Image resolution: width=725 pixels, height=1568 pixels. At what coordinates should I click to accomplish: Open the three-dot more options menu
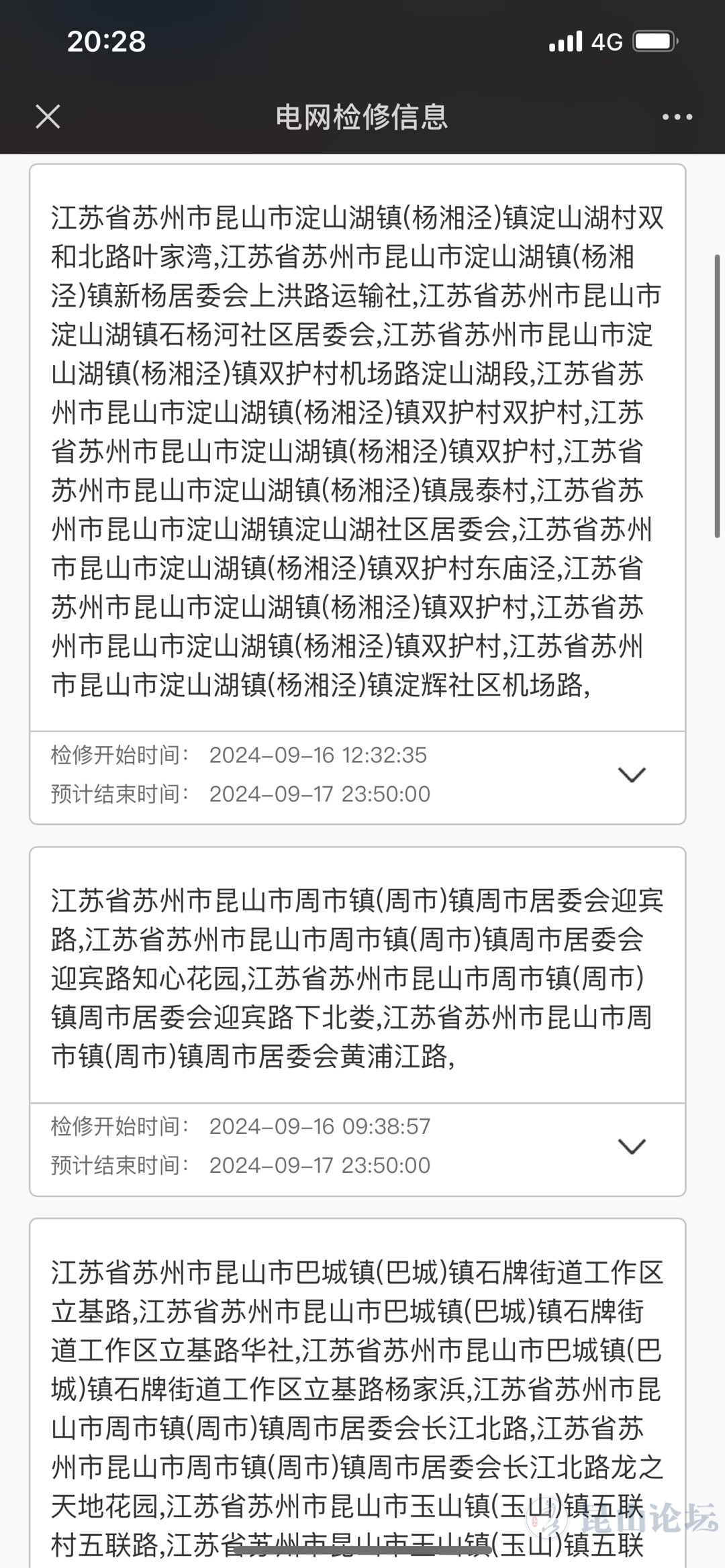677,117
